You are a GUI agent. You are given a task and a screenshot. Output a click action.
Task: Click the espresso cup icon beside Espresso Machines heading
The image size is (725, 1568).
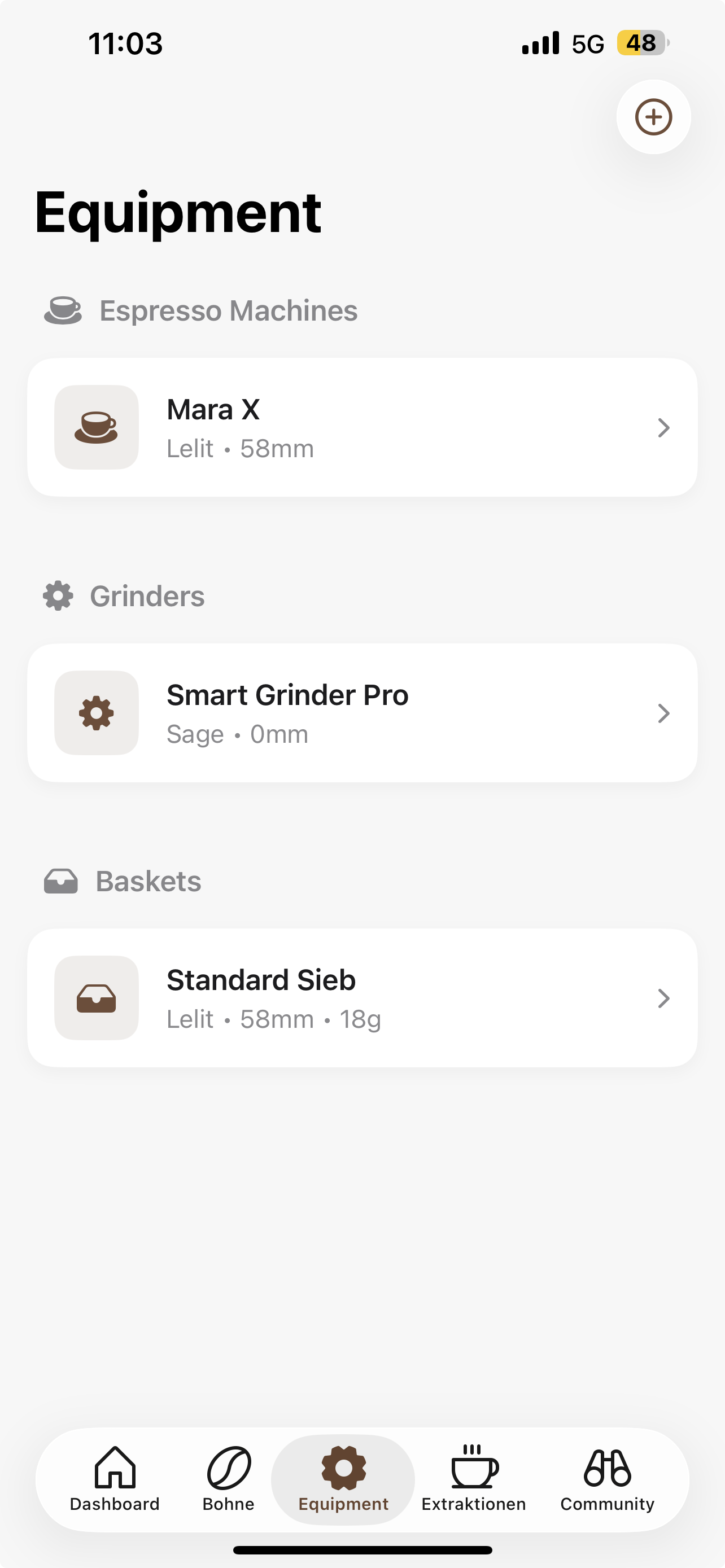tap(63, 310)
